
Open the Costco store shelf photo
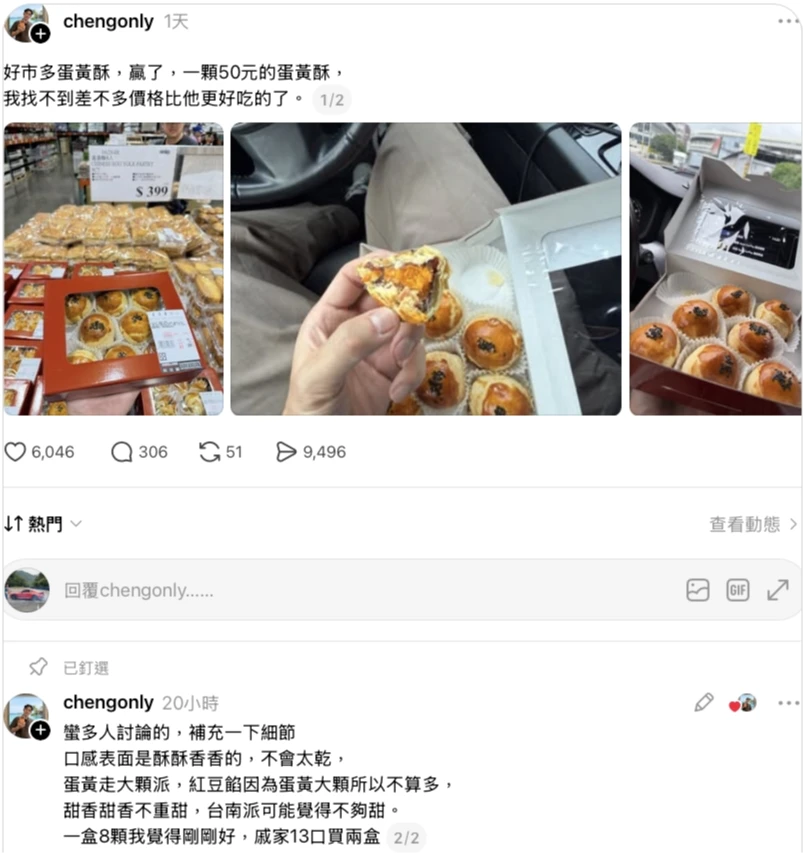click(114, 269)
